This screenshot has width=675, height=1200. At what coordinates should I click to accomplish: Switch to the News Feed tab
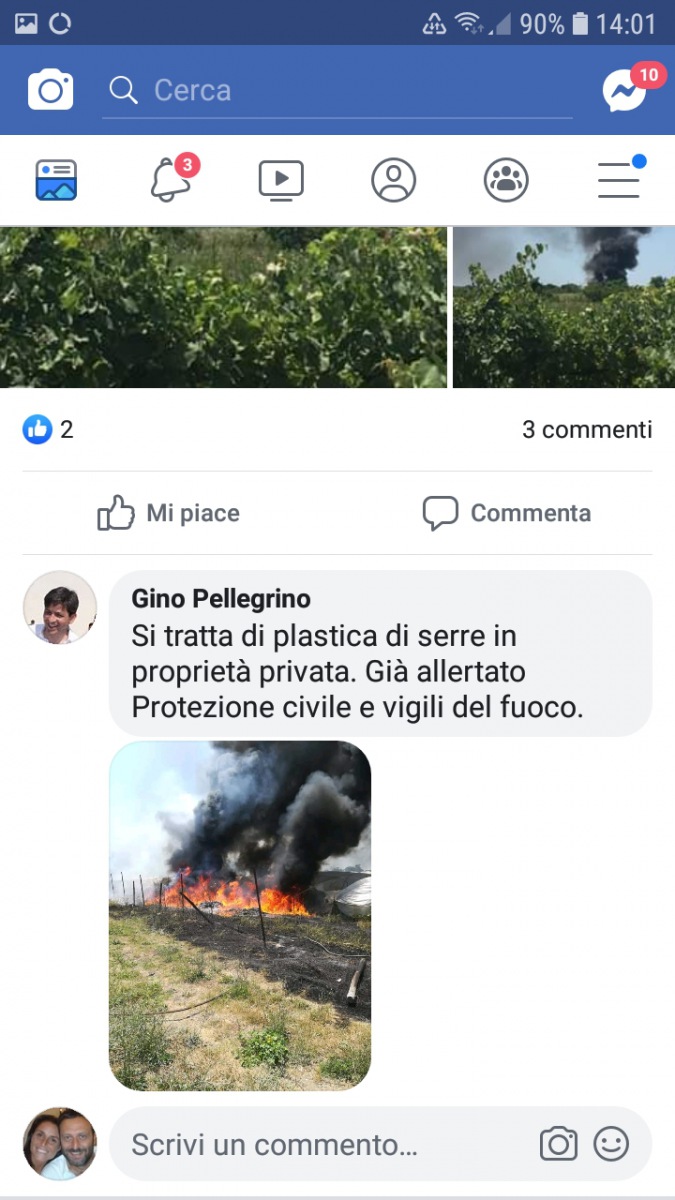pyautogui.click(x=56, y=181)
